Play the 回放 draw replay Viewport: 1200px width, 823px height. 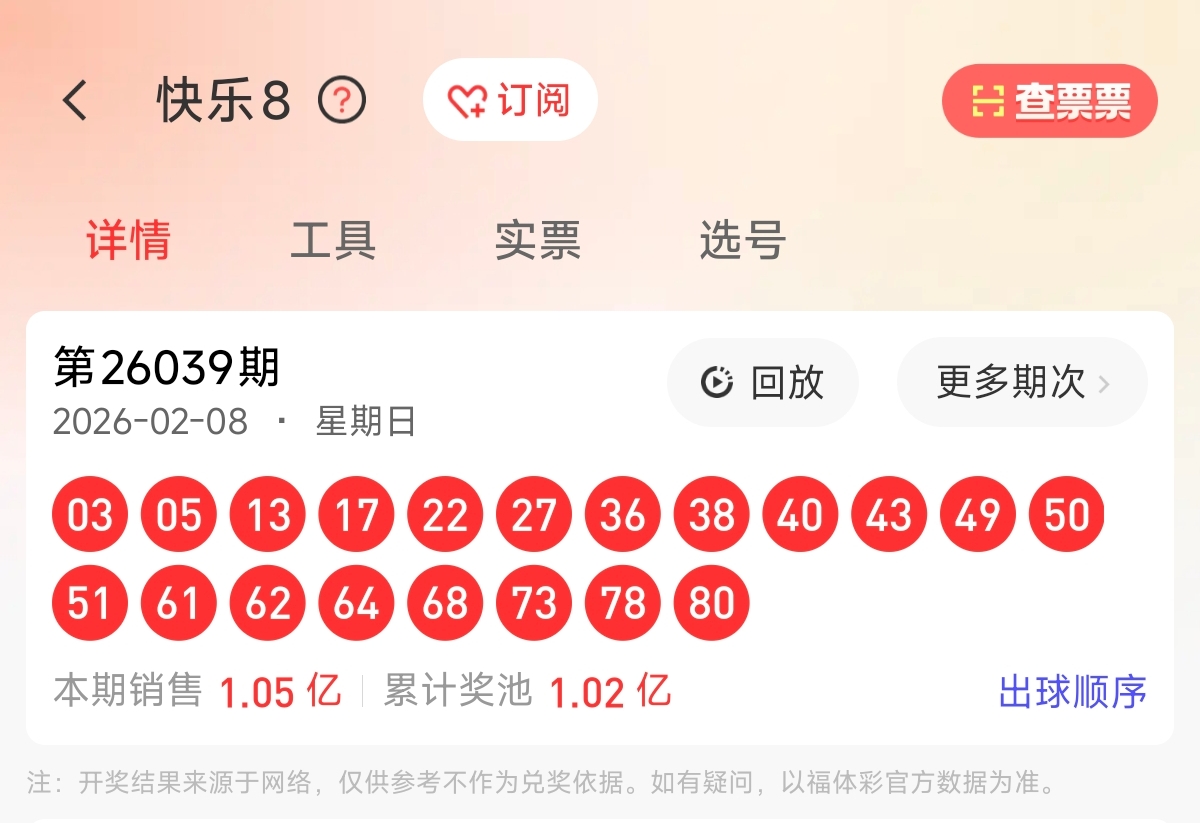(x=762, y=382)
